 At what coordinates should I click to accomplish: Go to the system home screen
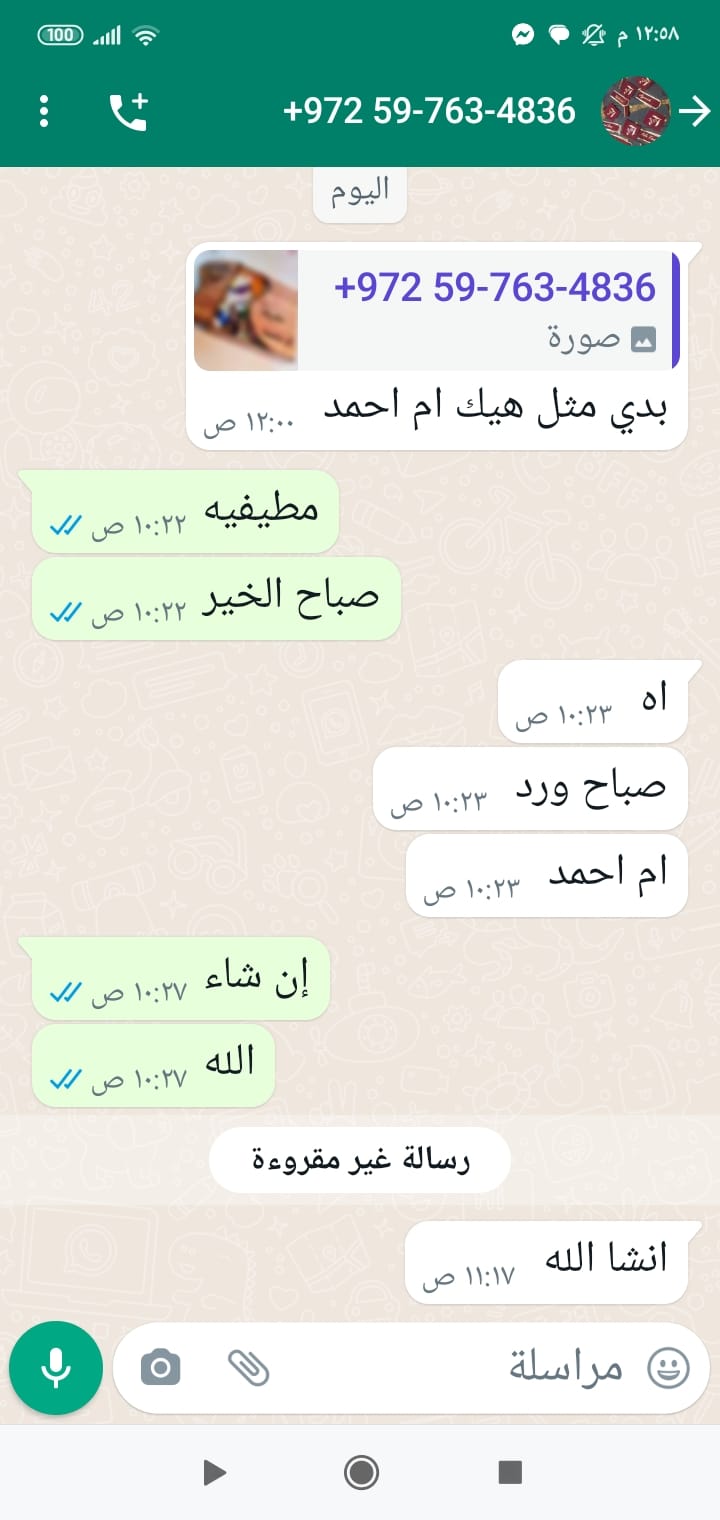(x=360, y=1472)
